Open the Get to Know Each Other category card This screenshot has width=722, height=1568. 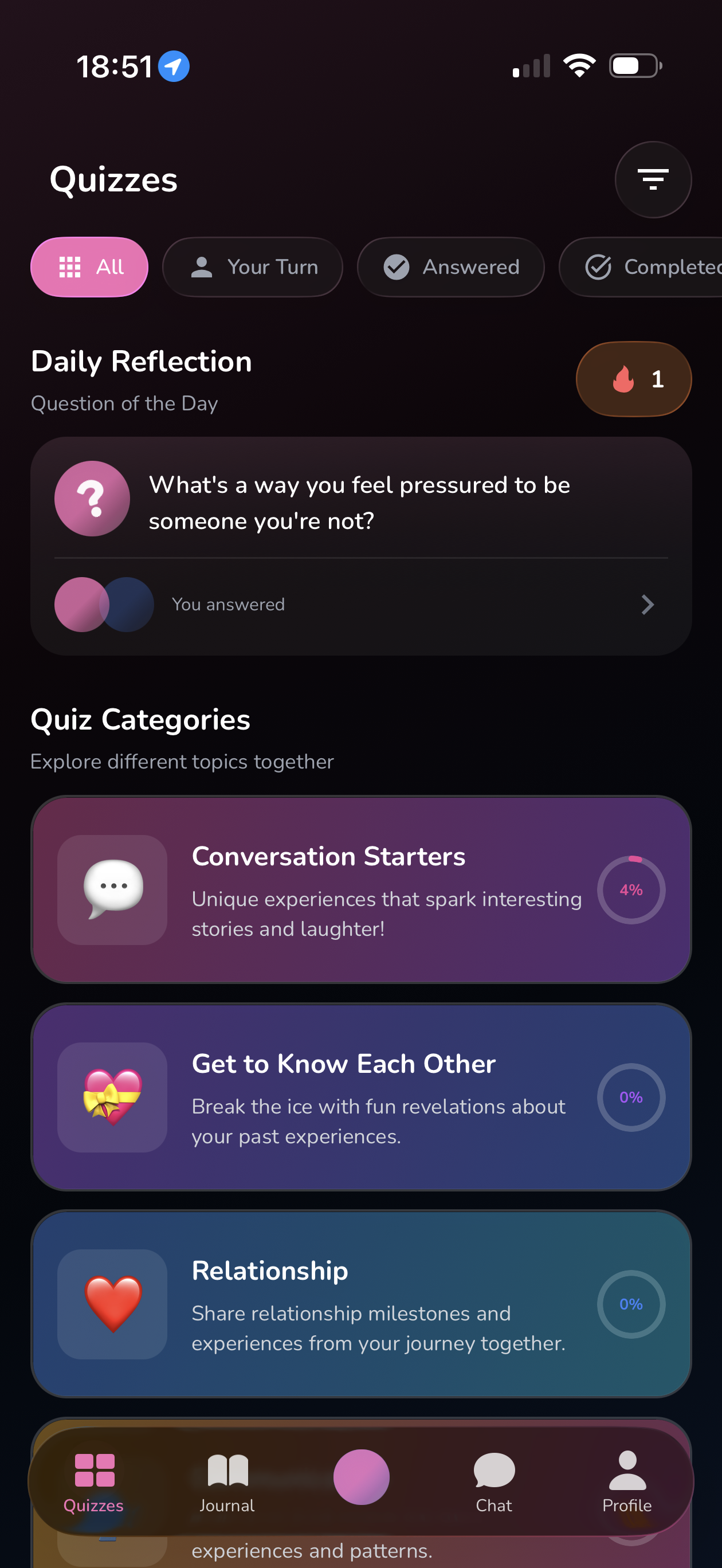(361, 1097)
